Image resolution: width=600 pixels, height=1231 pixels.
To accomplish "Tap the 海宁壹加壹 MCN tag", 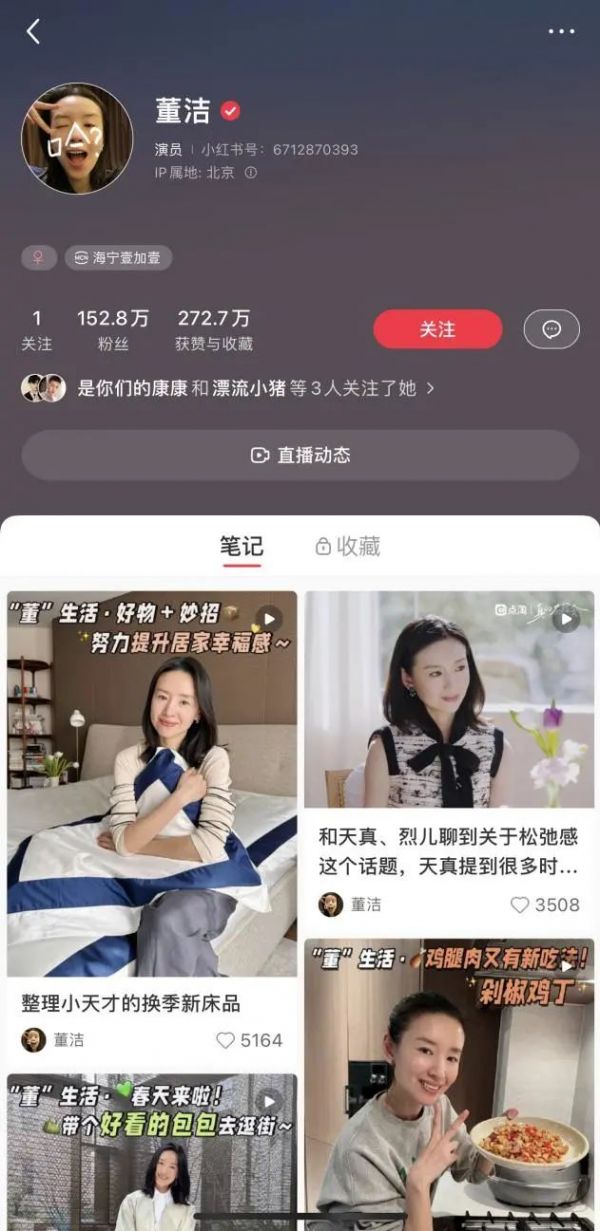I will tap(118, 258).
